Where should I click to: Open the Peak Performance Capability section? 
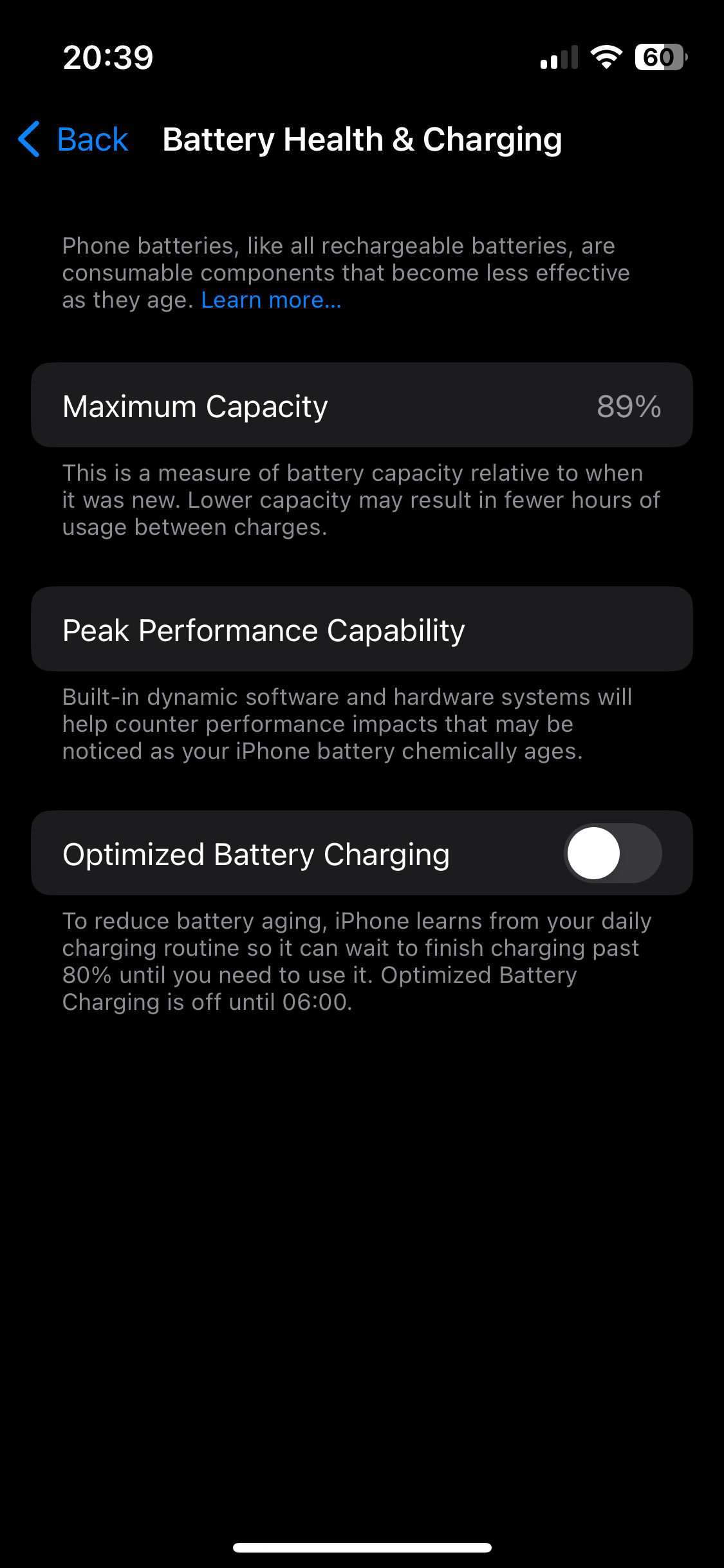pos(362,629)
